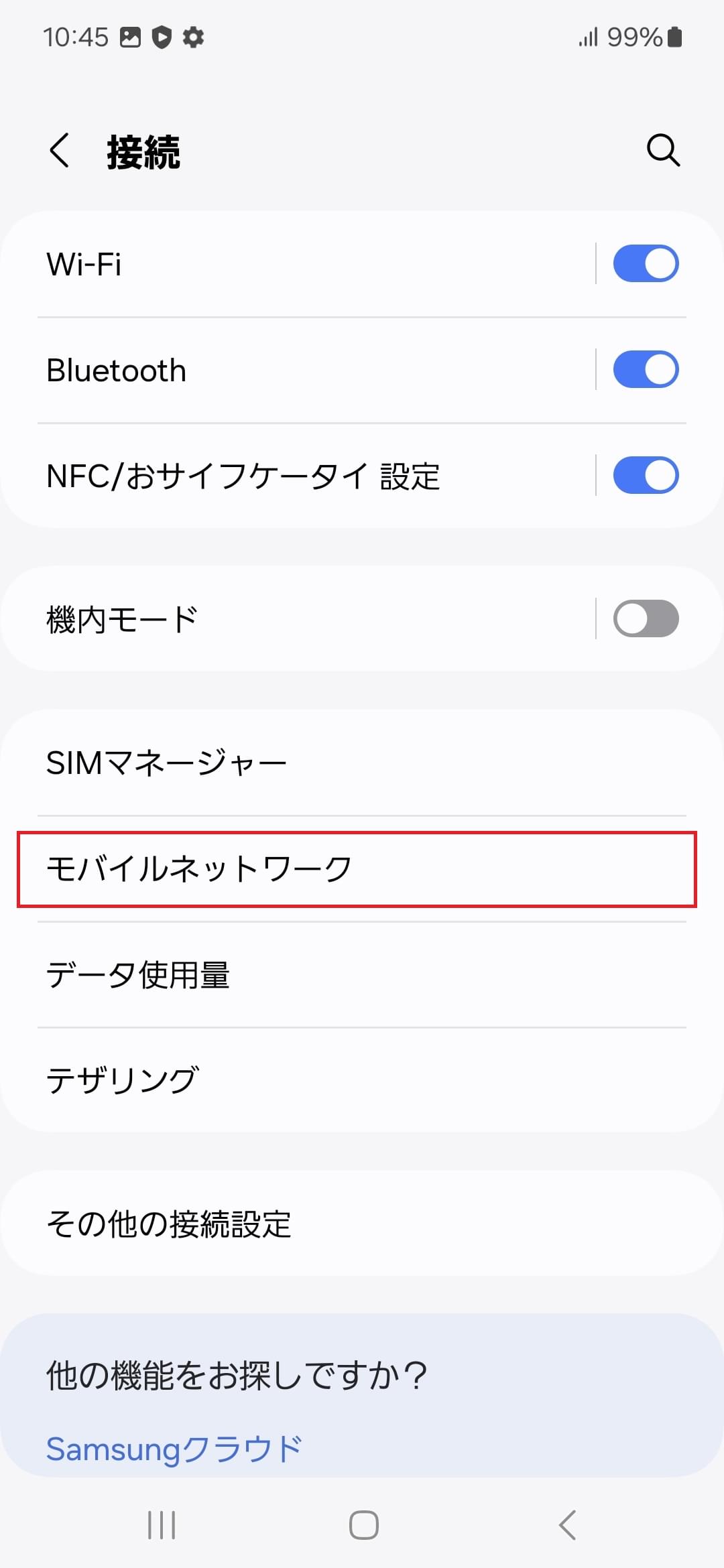
Task: Open その他の接続設定
Action: tap(362, 1224)
